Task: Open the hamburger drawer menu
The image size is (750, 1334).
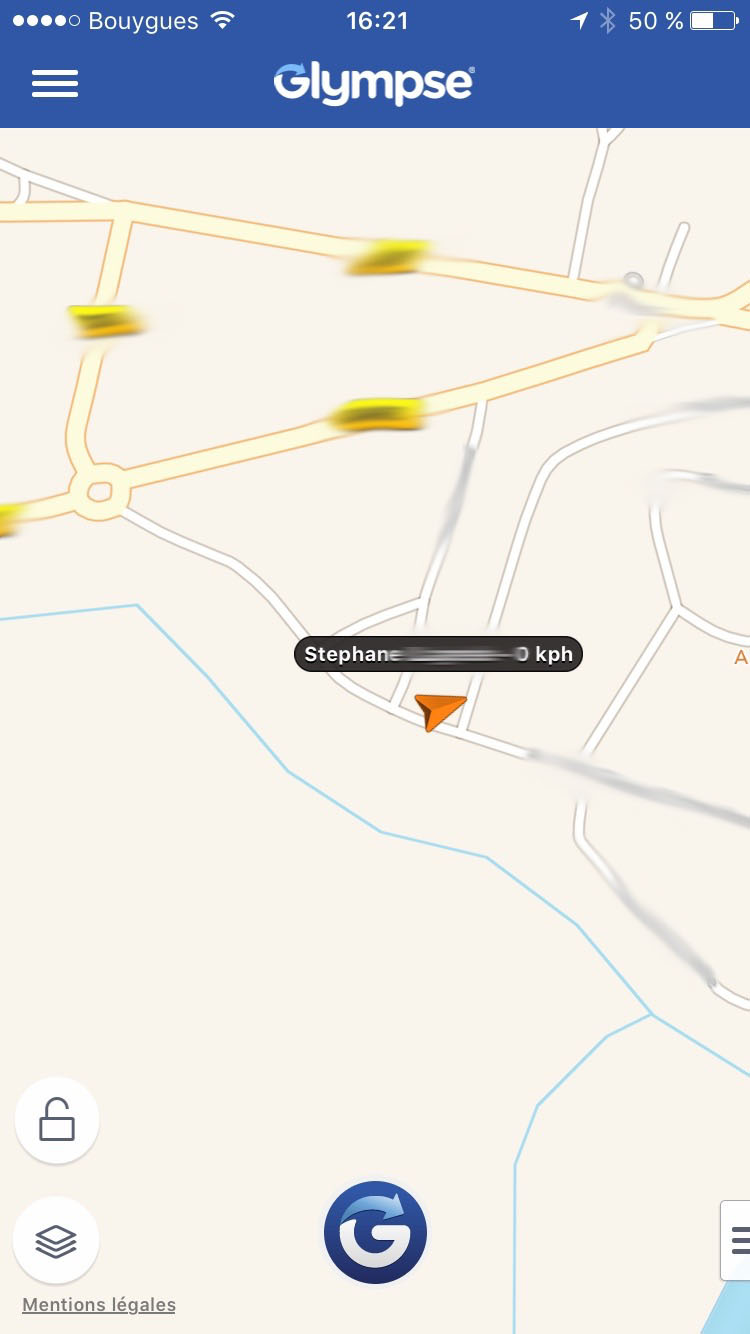Action: point(55,84)
